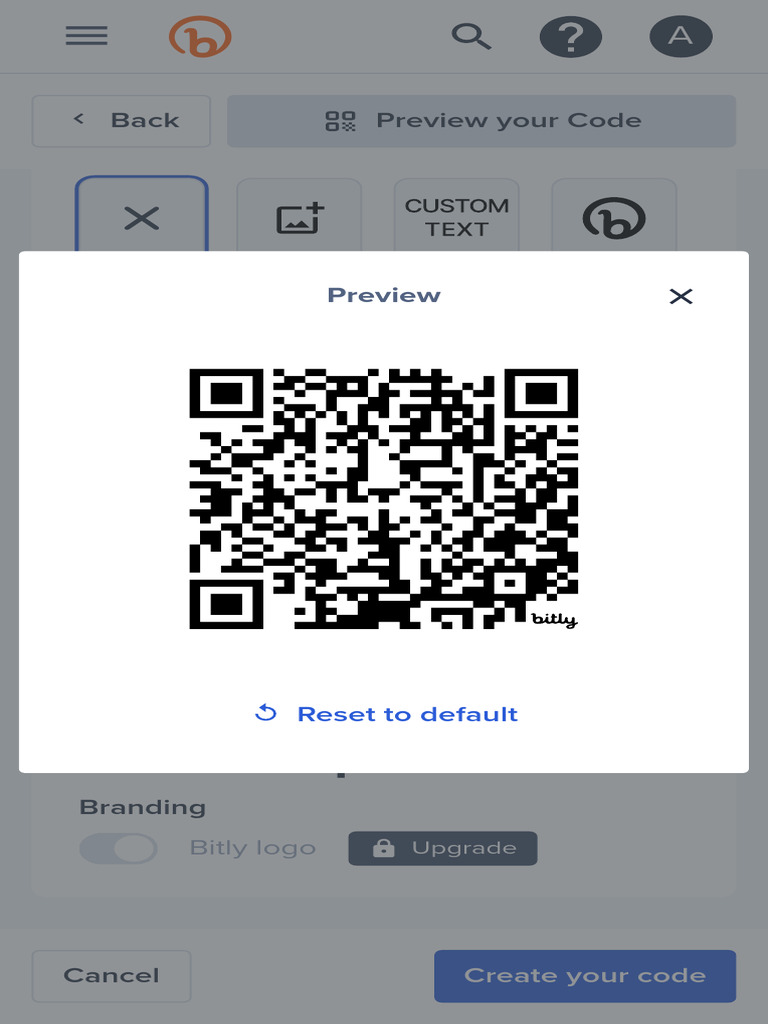Open the hamburger menu
The height and width of the screenshot is (1024, 768).
tap(86, 36)
